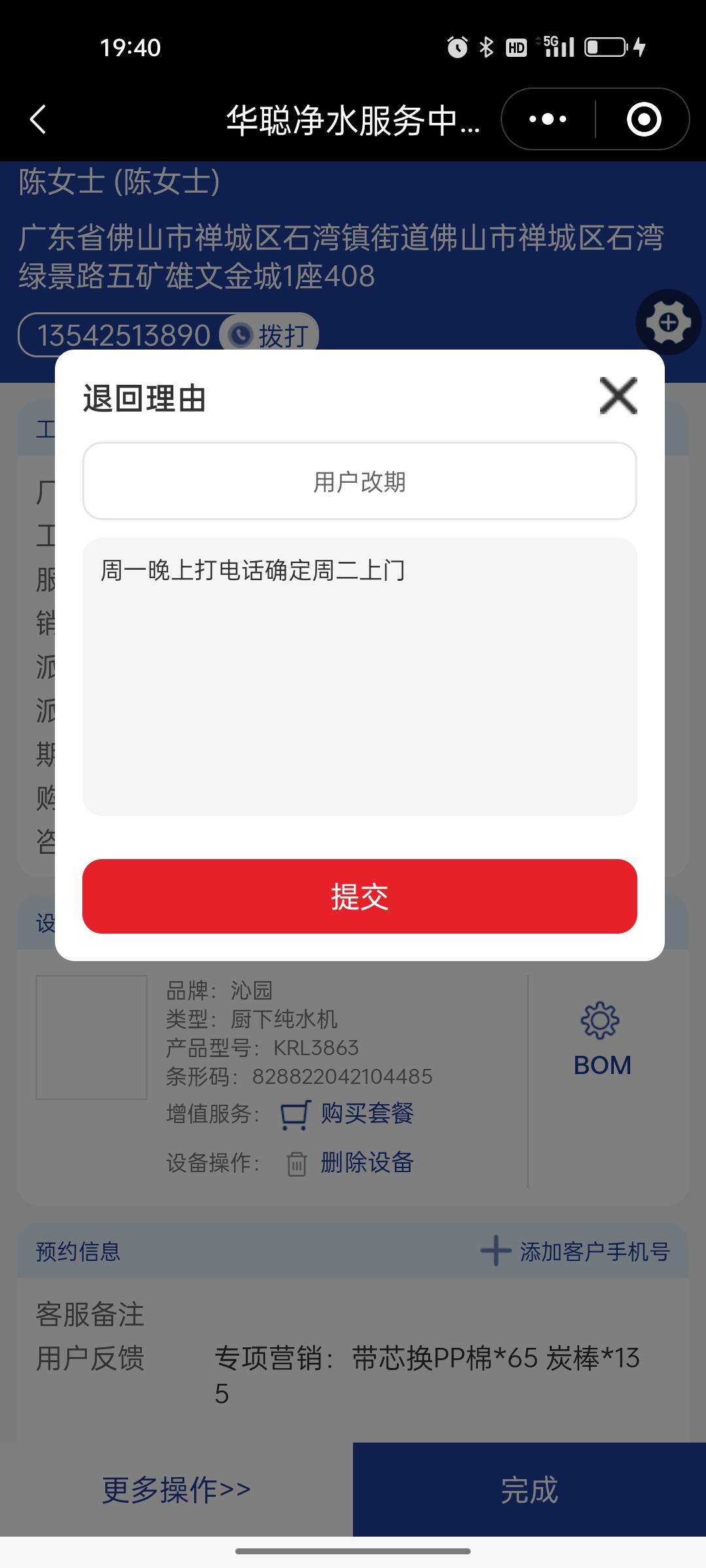Close the 退回理由 dialog
The width and height of the screenshot is (706, 1568).
pyautogui.click(x=618, y=396)
